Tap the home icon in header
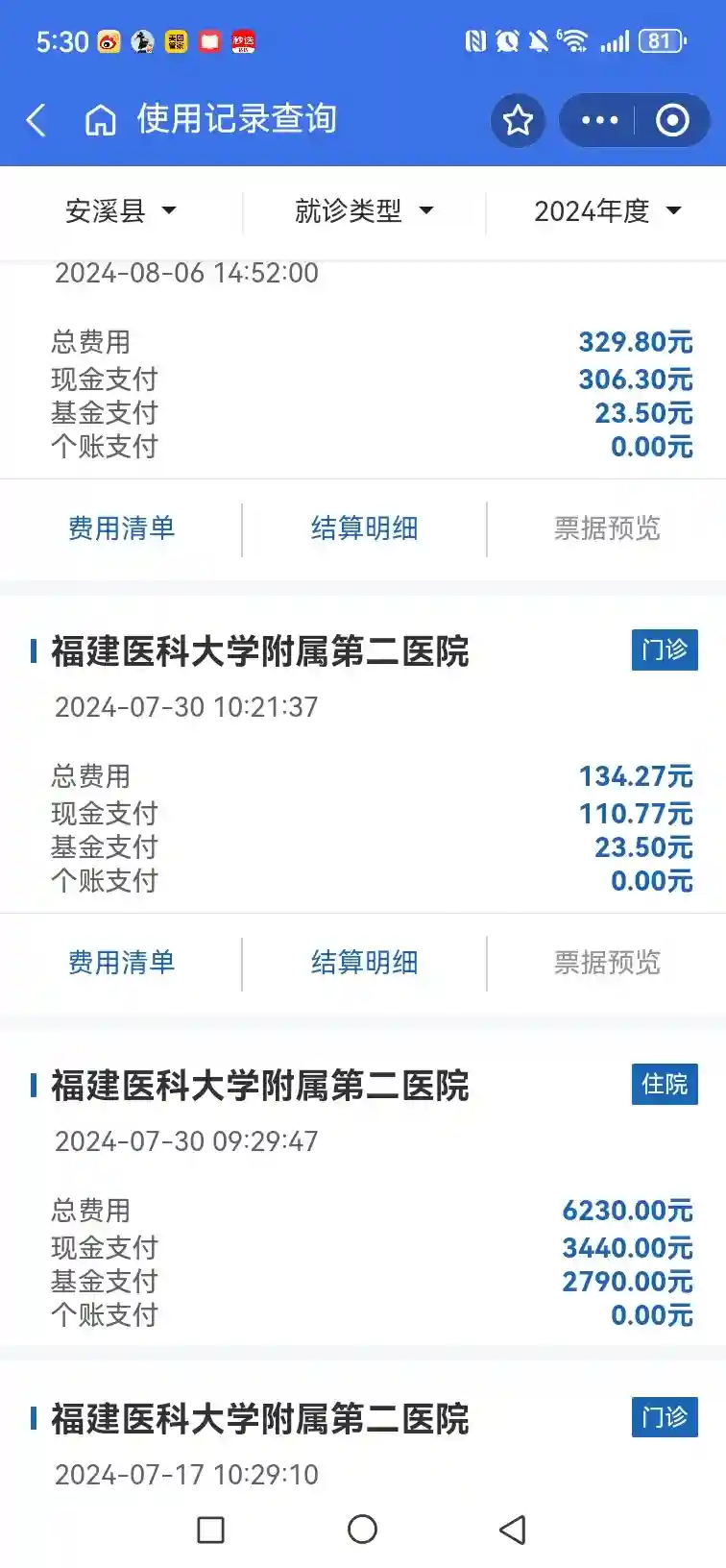 (100, 120)
